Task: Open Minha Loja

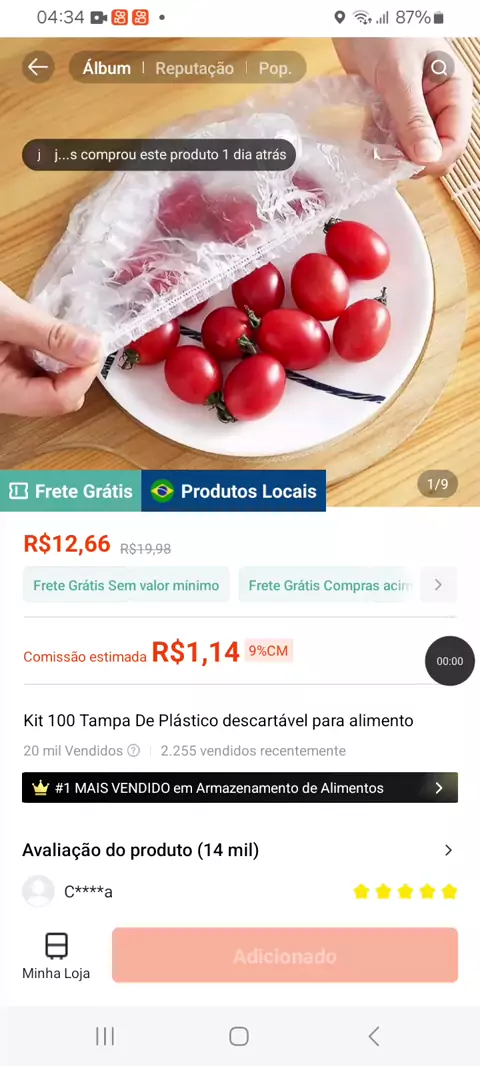Action: pos(56,955)
